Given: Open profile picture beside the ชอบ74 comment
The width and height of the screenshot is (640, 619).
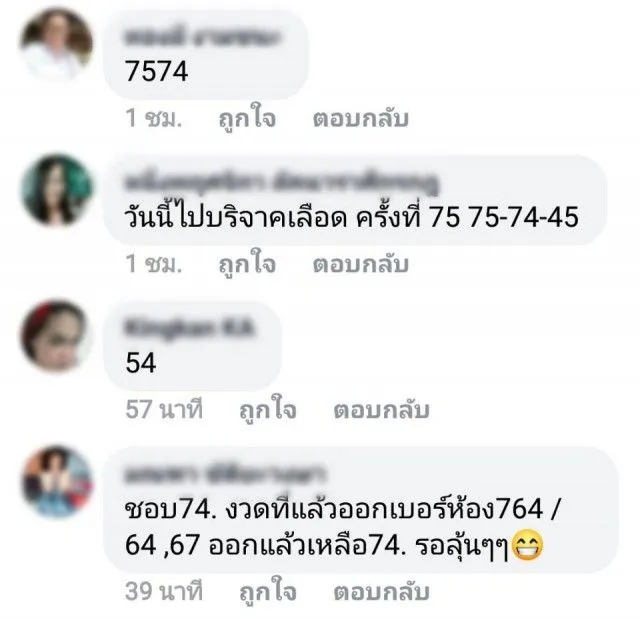Looking at the screenshot, I should click(56, 482).
